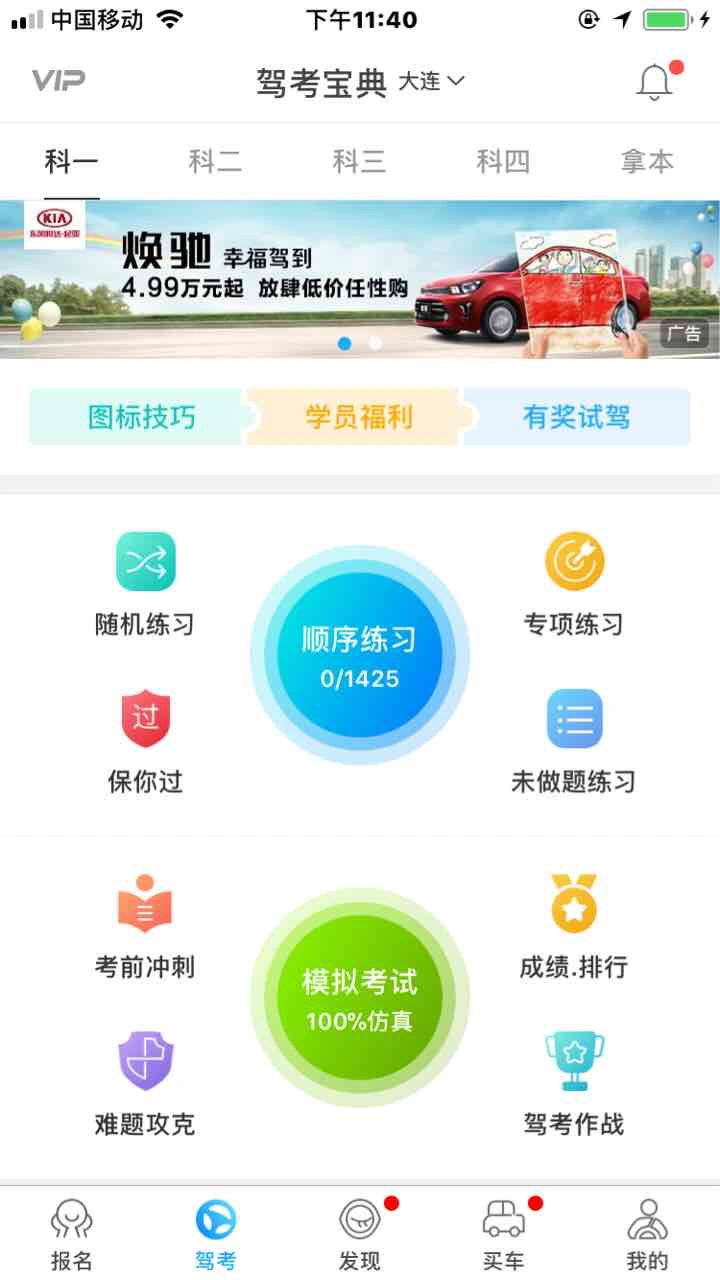Start 顺序练习 practice
The image size is (720, 1280).
pos(359,655)
